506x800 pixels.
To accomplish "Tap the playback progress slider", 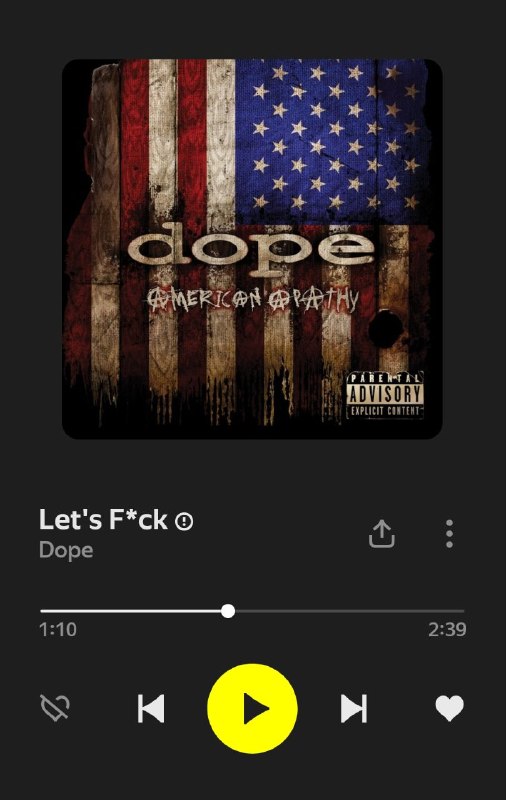I will [252, 611].
